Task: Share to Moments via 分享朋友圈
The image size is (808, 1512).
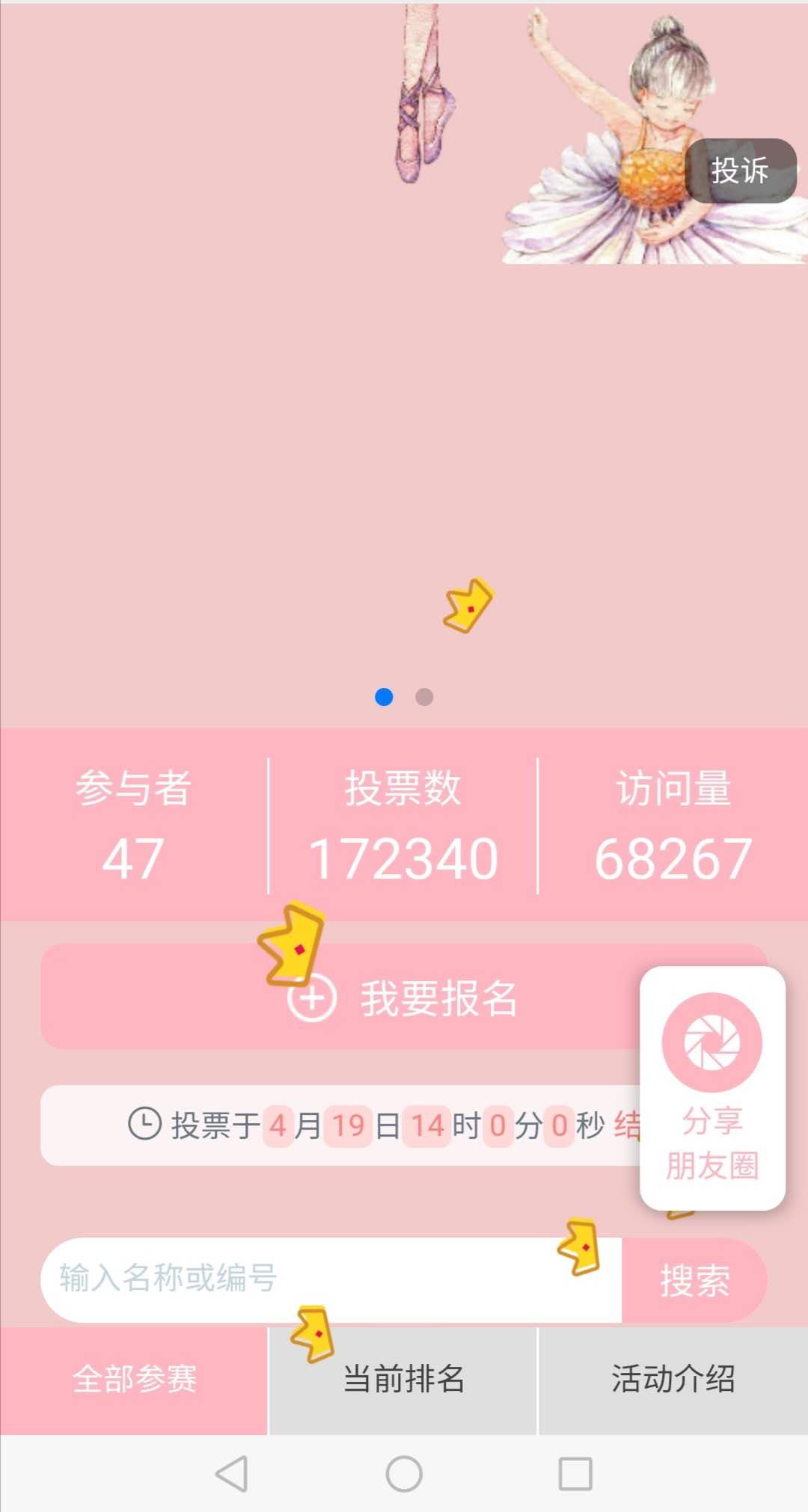Action: click(712, 1088)
